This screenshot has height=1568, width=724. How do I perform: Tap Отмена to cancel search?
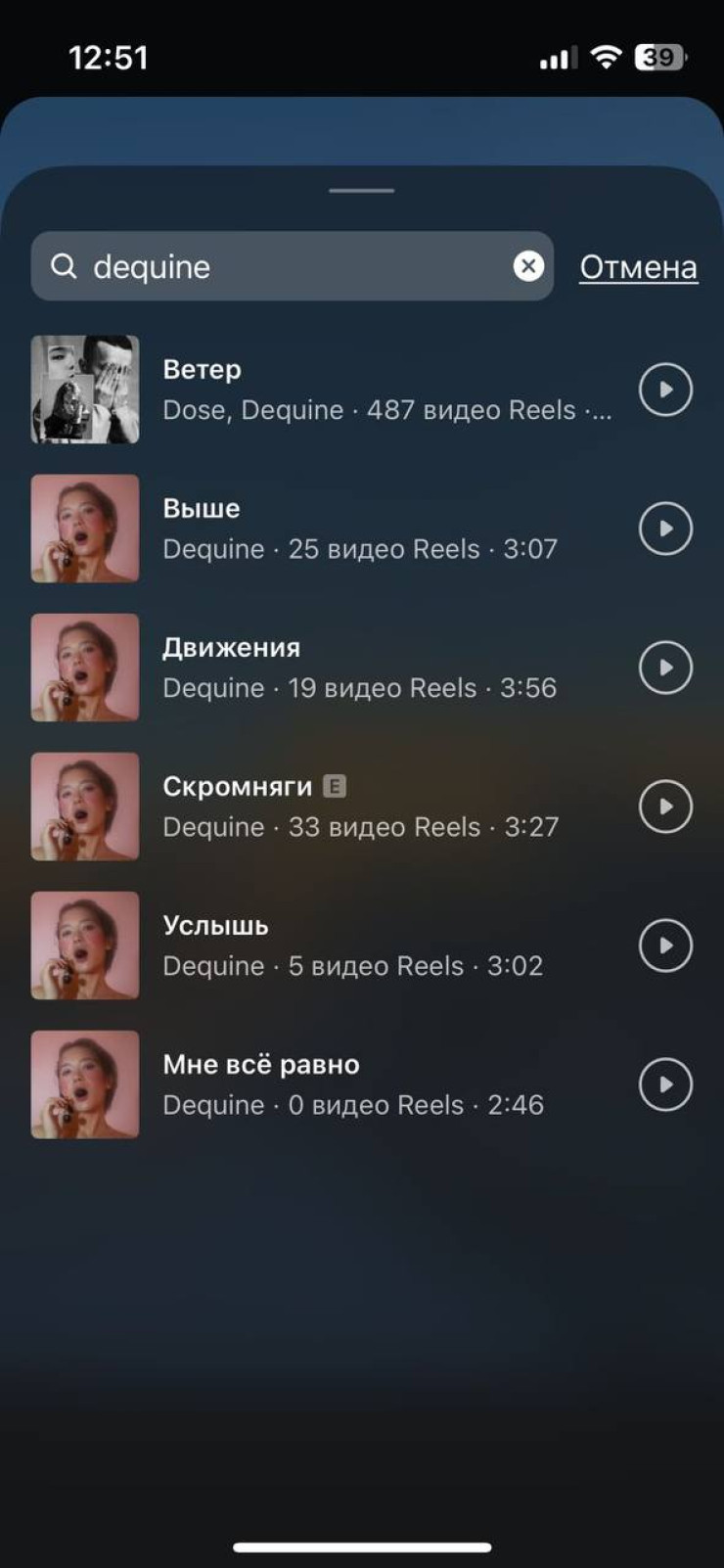click(638, 267)
